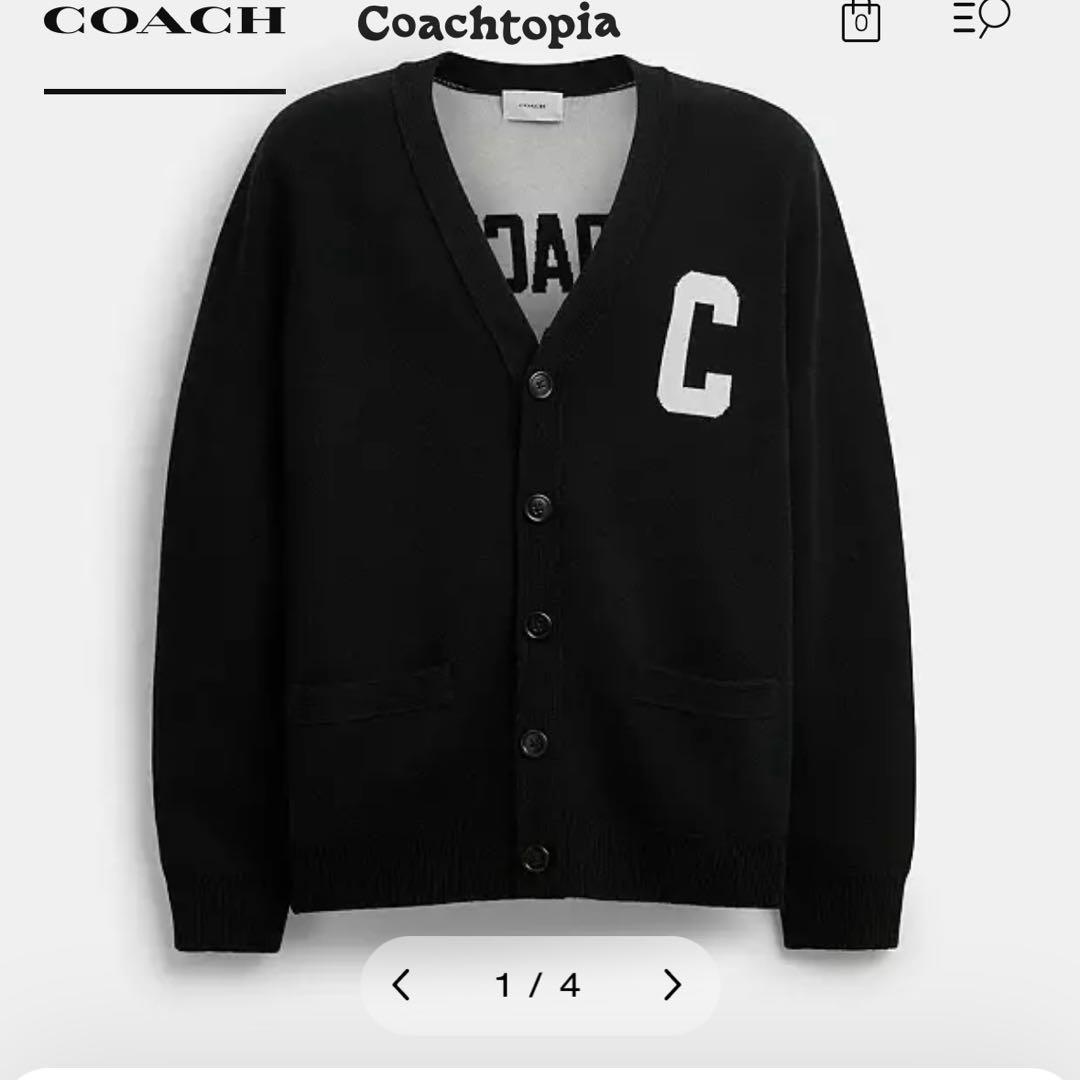Screen dimensions: 1080x1080
Task: Open the shopping bag
Action: pos(860,21)
